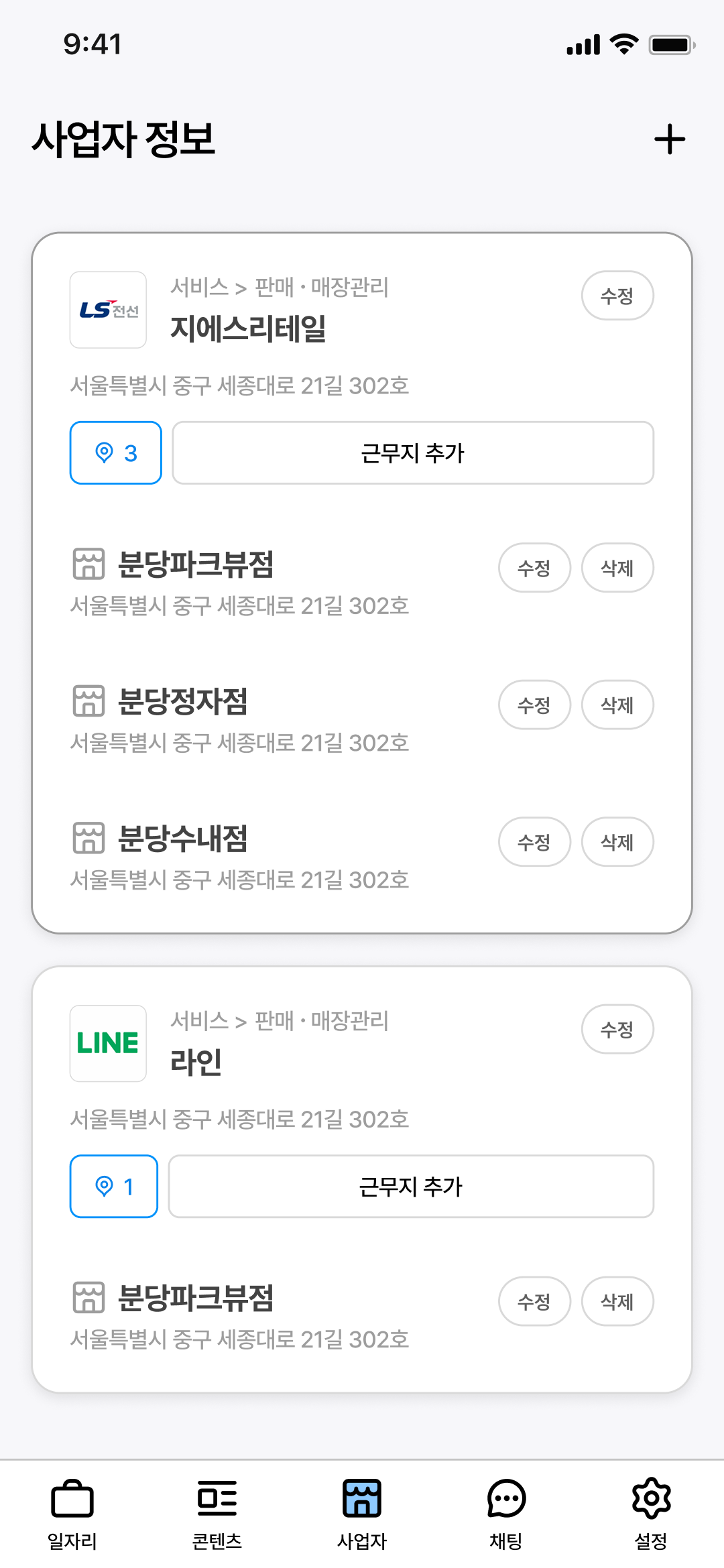This screenshot has width=724, height=1568.
Task: Toggle the 1 workplace counter for 라인
Action: [114, 1187]
